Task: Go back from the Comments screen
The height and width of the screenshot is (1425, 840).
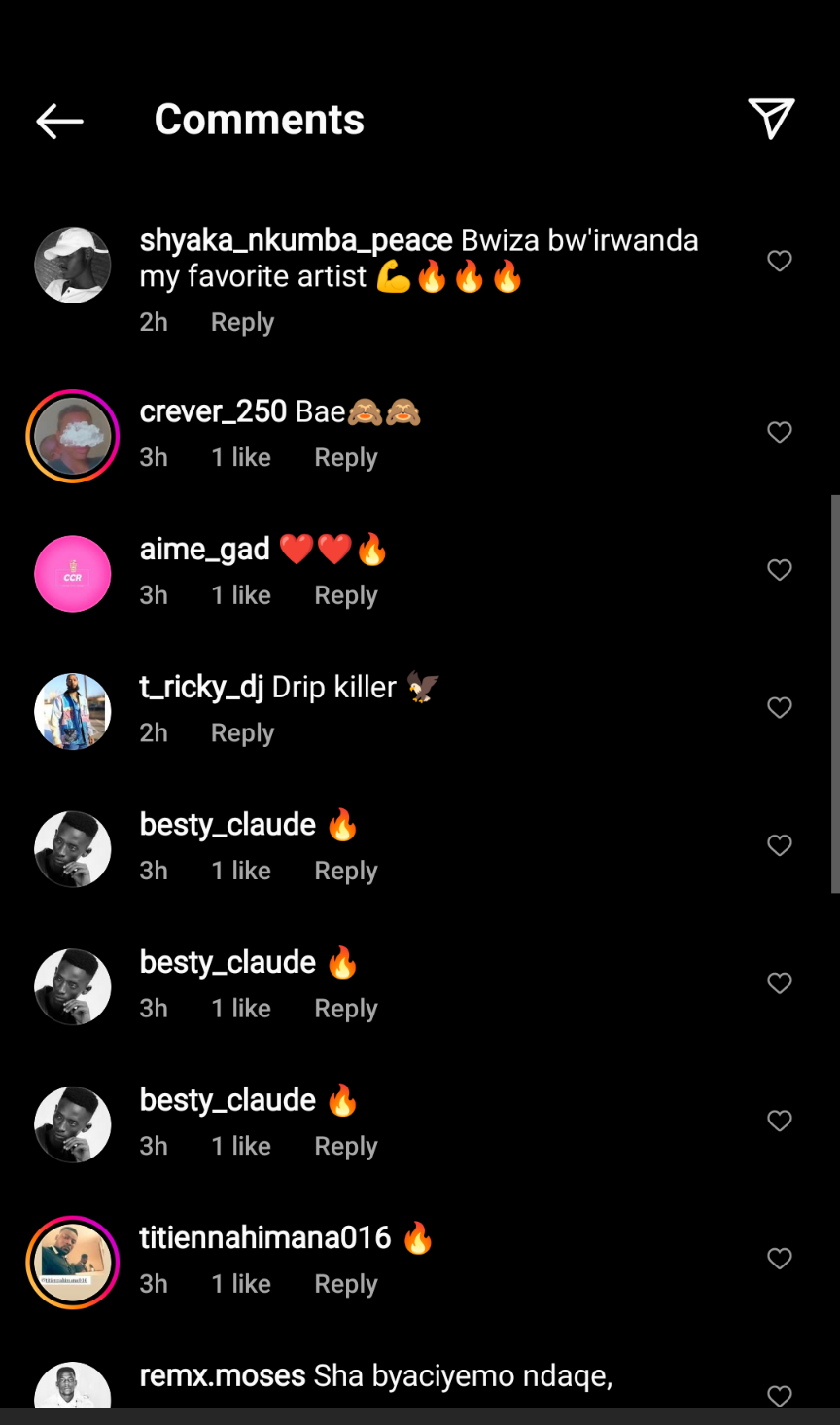Action: pos(59,121)
